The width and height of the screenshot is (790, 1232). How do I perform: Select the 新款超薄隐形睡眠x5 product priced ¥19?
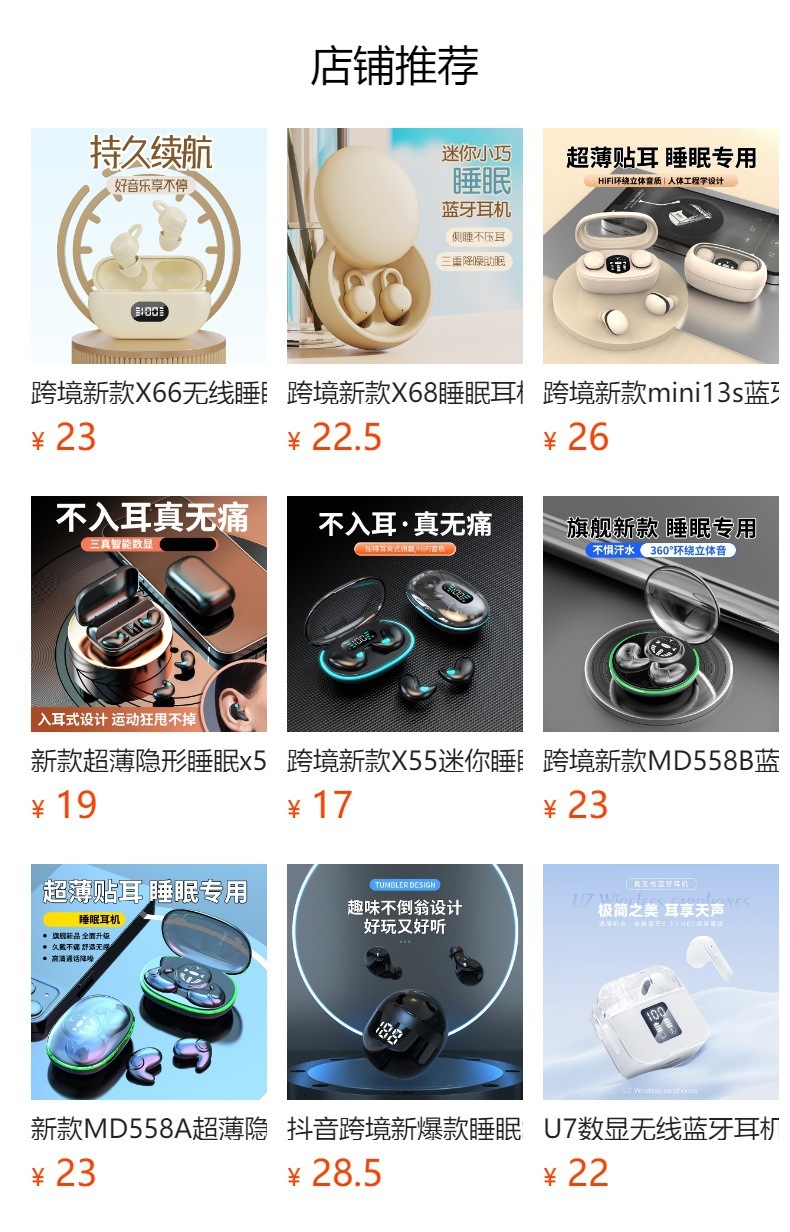pos(149,614)
